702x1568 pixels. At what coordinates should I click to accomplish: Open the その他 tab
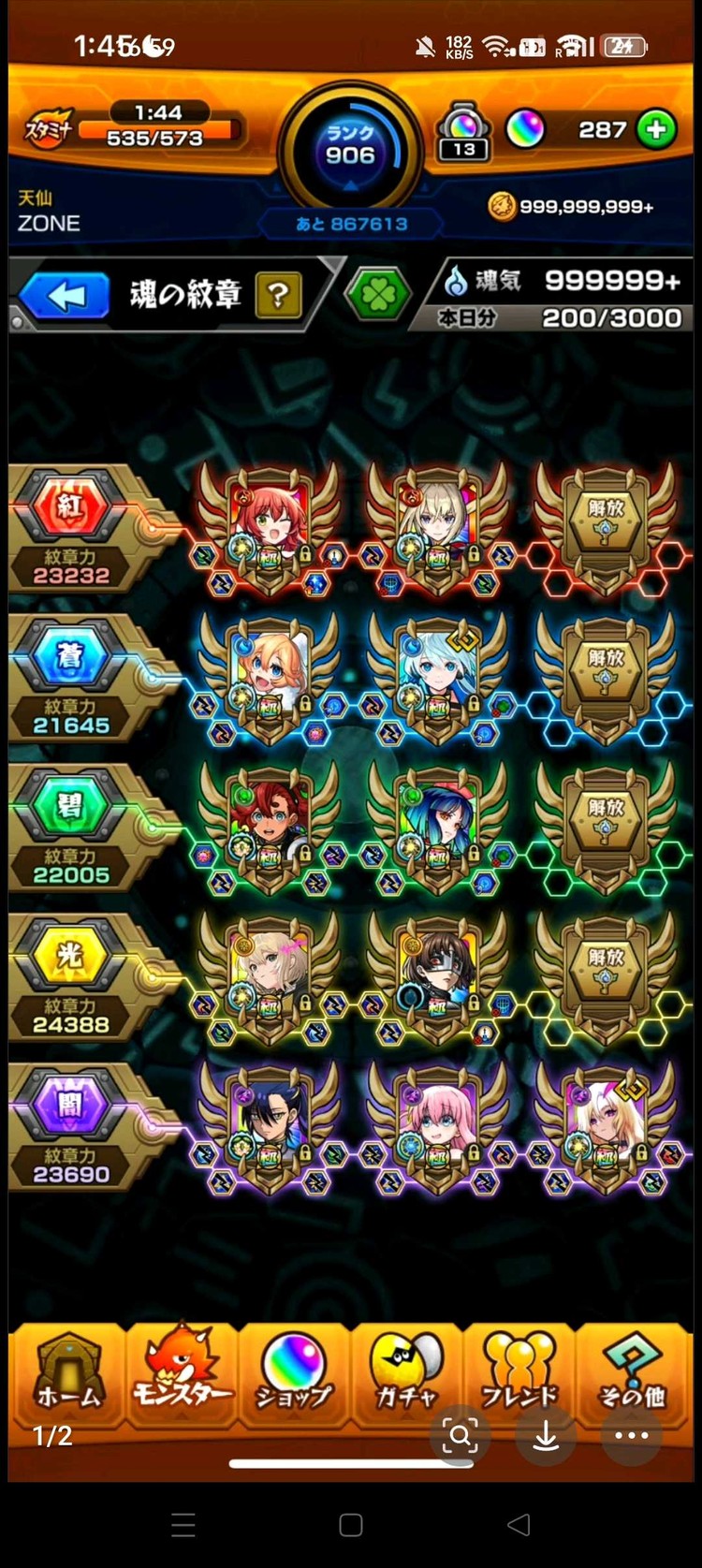632,1371
